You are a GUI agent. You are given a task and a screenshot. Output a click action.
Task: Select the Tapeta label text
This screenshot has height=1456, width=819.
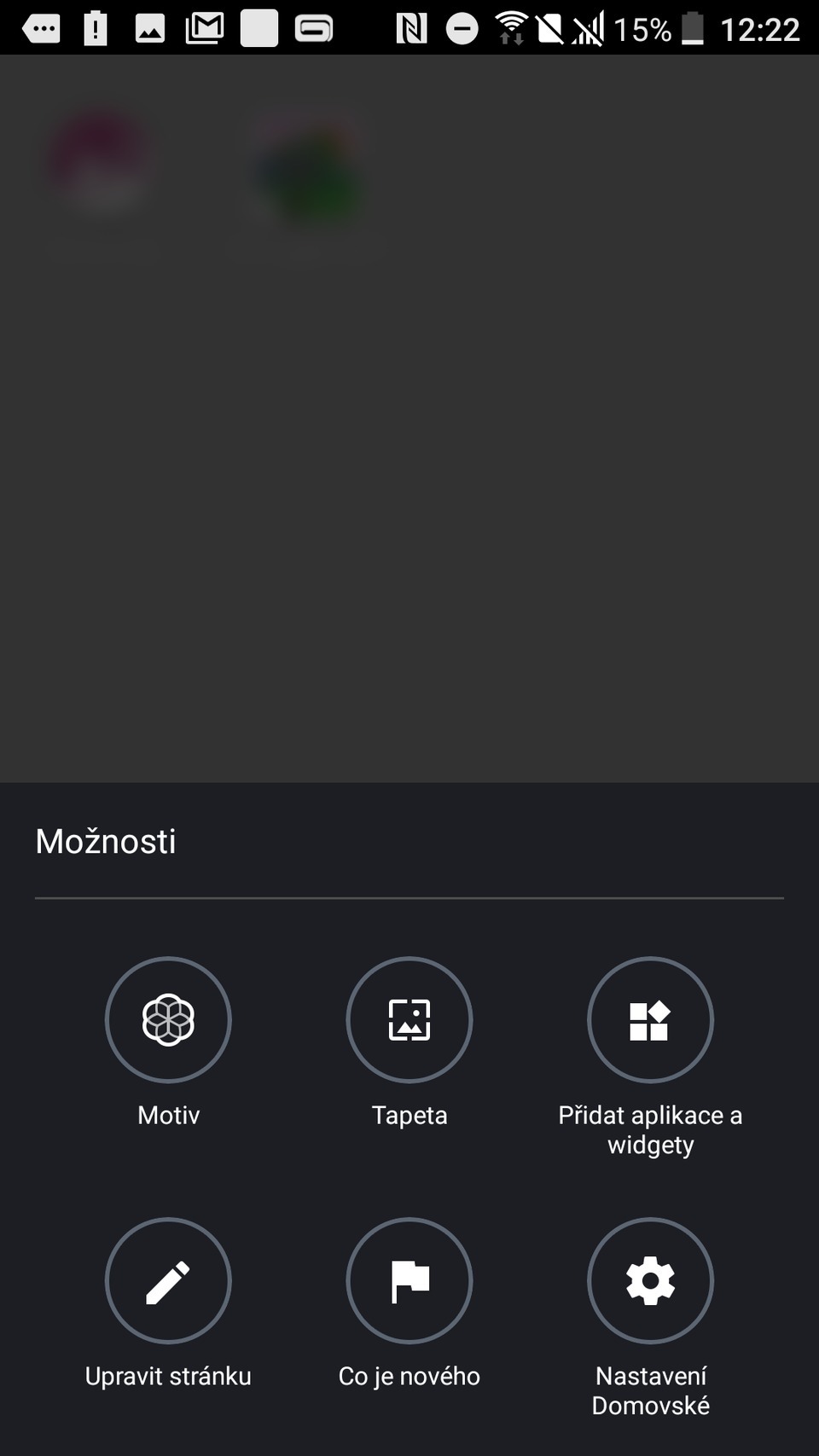pos(409,1114)
